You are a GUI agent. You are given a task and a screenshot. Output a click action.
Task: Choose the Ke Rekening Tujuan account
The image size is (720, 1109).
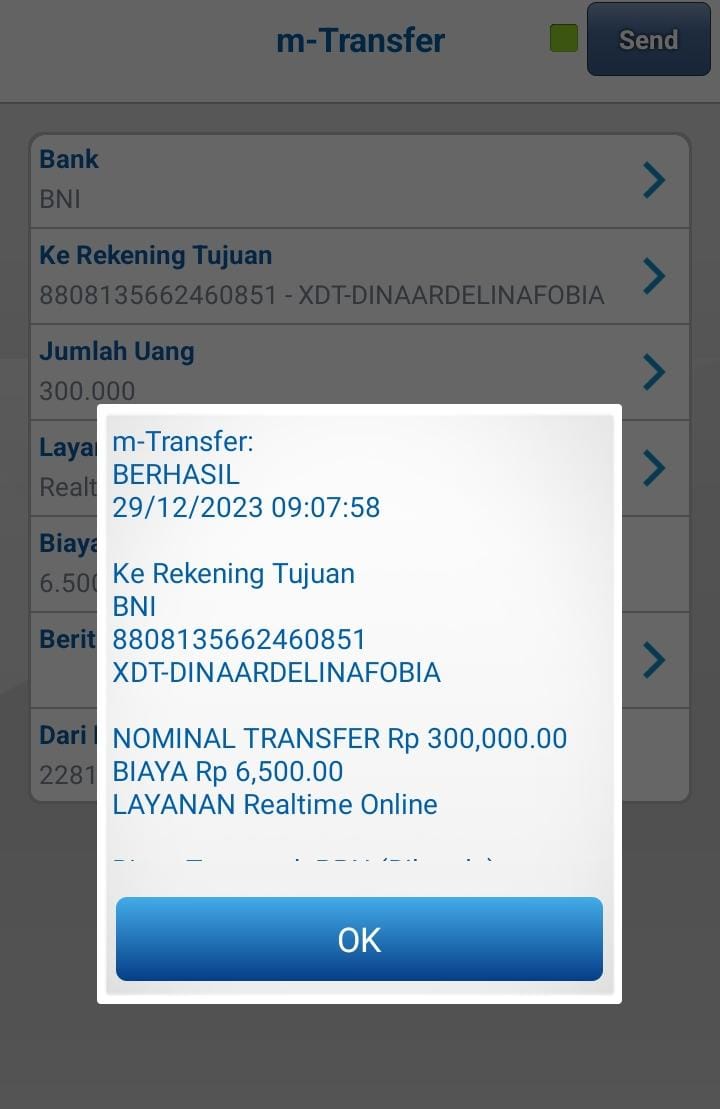pyautogui.click(x=359, y=276)
